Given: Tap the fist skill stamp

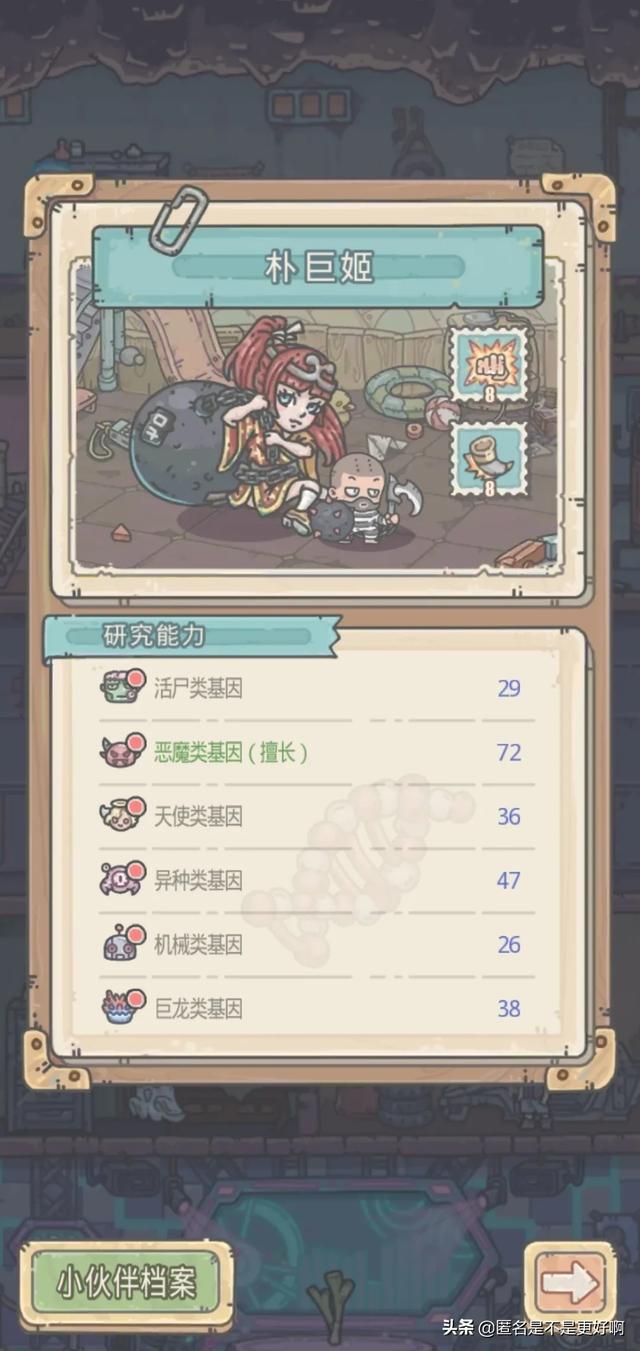Looking at the screenshot, I should pyautogui.click(x=489, y=365).
